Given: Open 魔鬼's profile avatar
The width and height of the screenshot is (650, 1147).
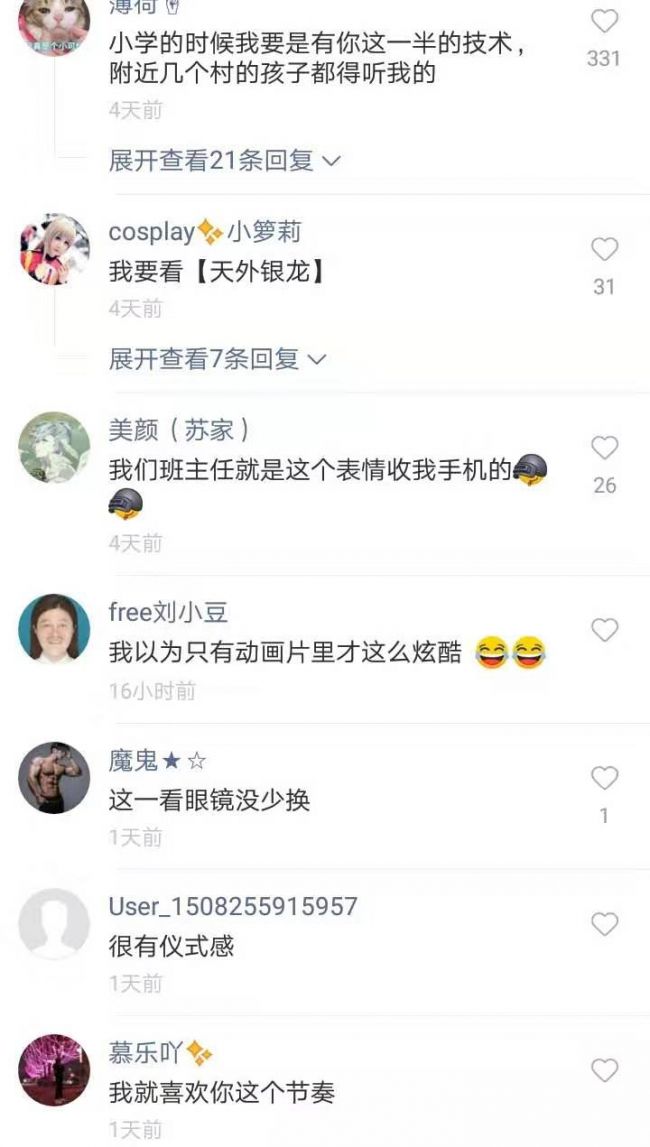Looking at the screenshot, I should tap(54, 777).
